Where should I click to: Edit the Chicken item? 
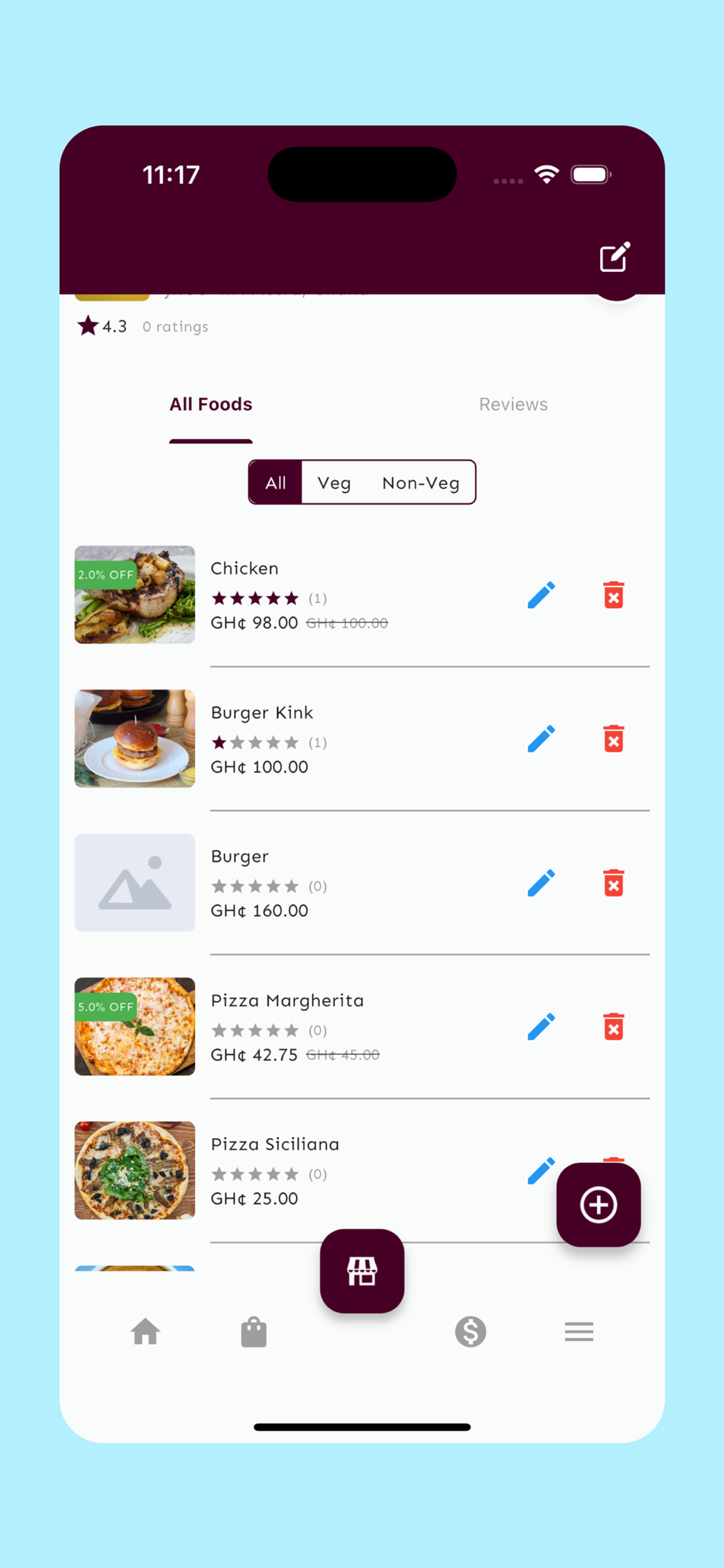[x=541, y=595]
